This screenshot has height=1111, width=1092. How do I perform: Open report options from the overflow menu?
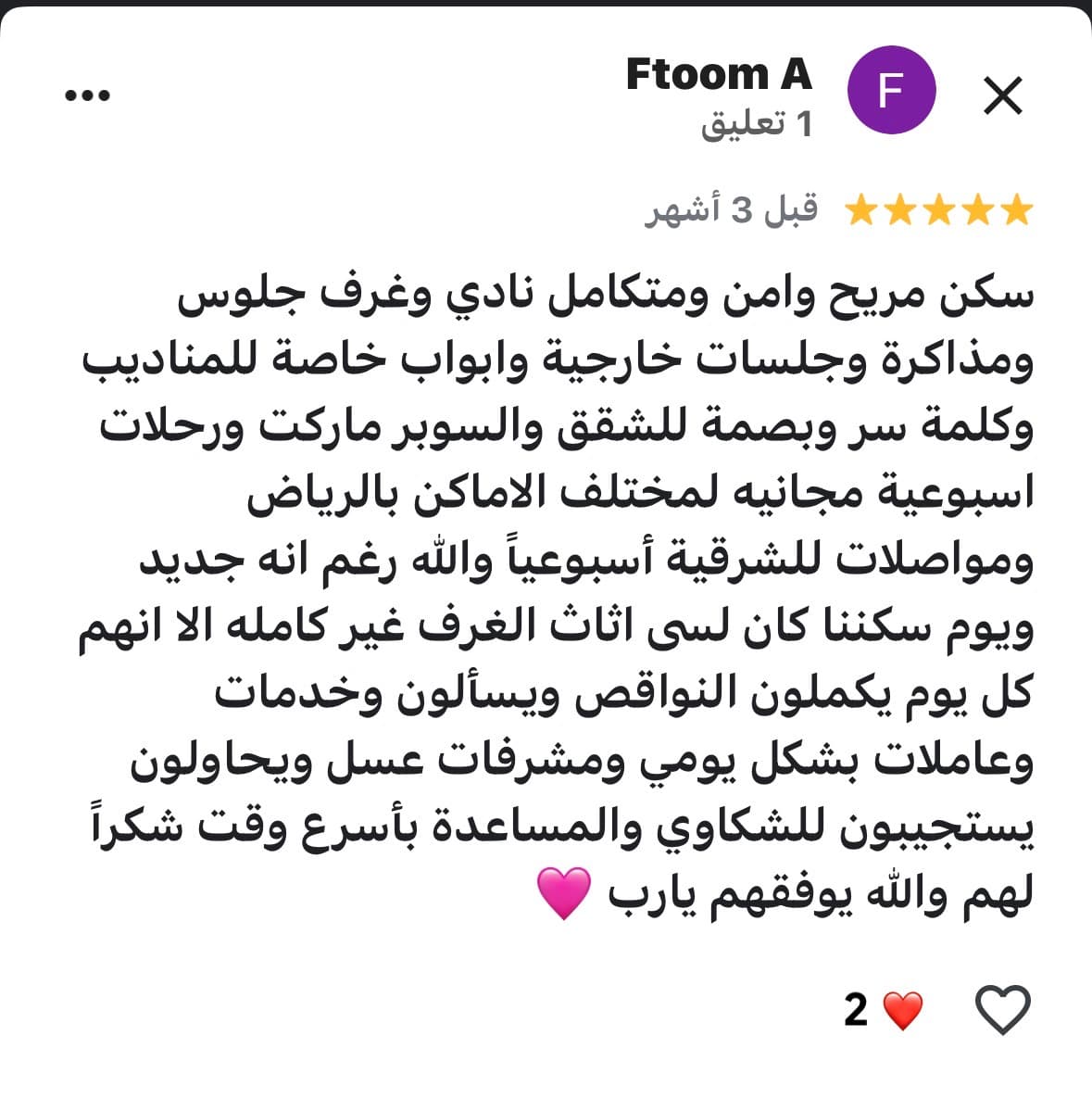click(90, 92)
